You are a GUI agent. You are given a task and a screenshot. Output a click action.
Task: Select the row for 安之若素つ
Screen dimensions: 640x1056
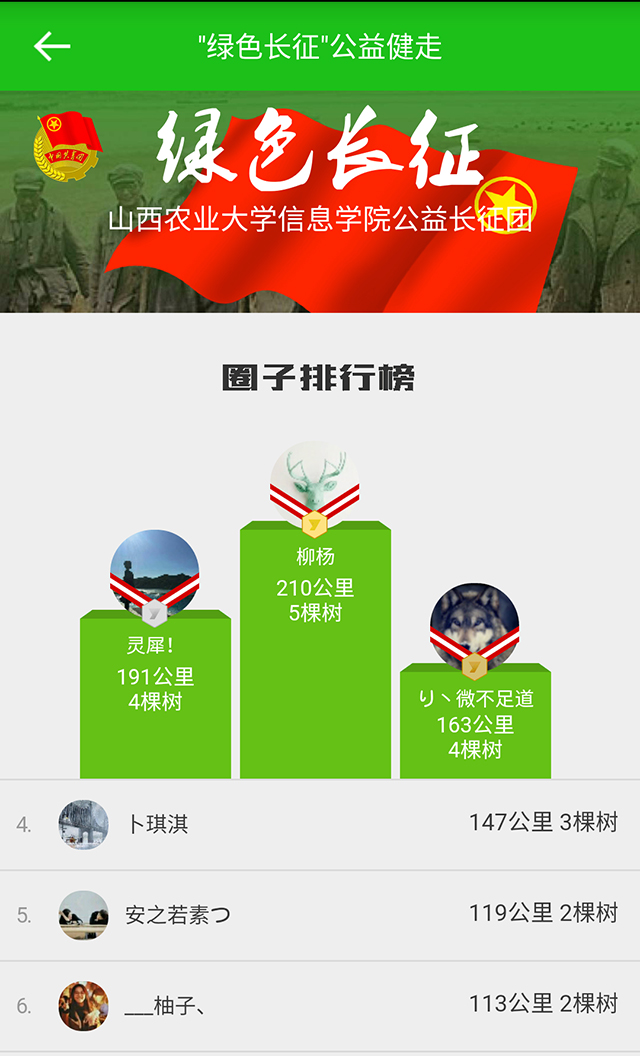tap(320, 914)
